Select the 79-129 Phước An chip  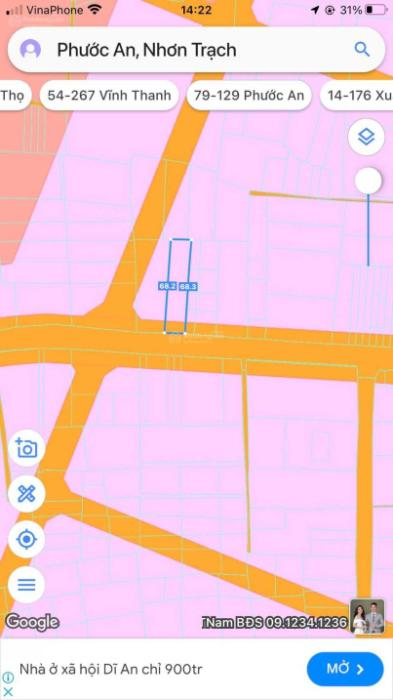249,96
